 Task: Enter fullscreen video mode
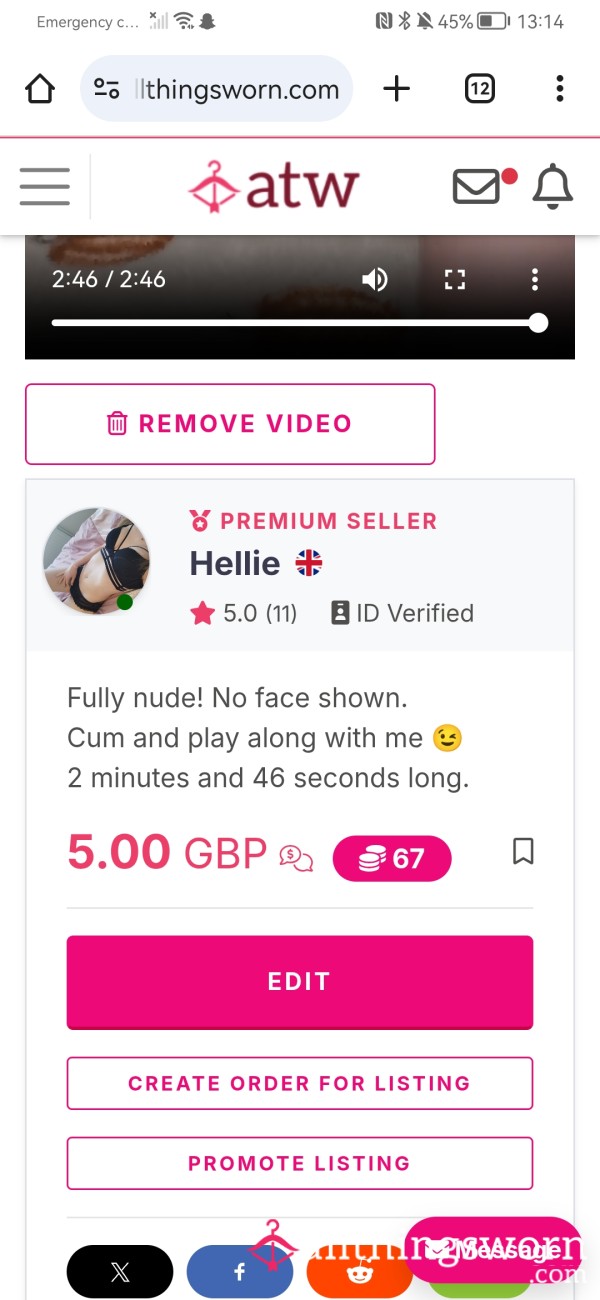pos(455,279)
